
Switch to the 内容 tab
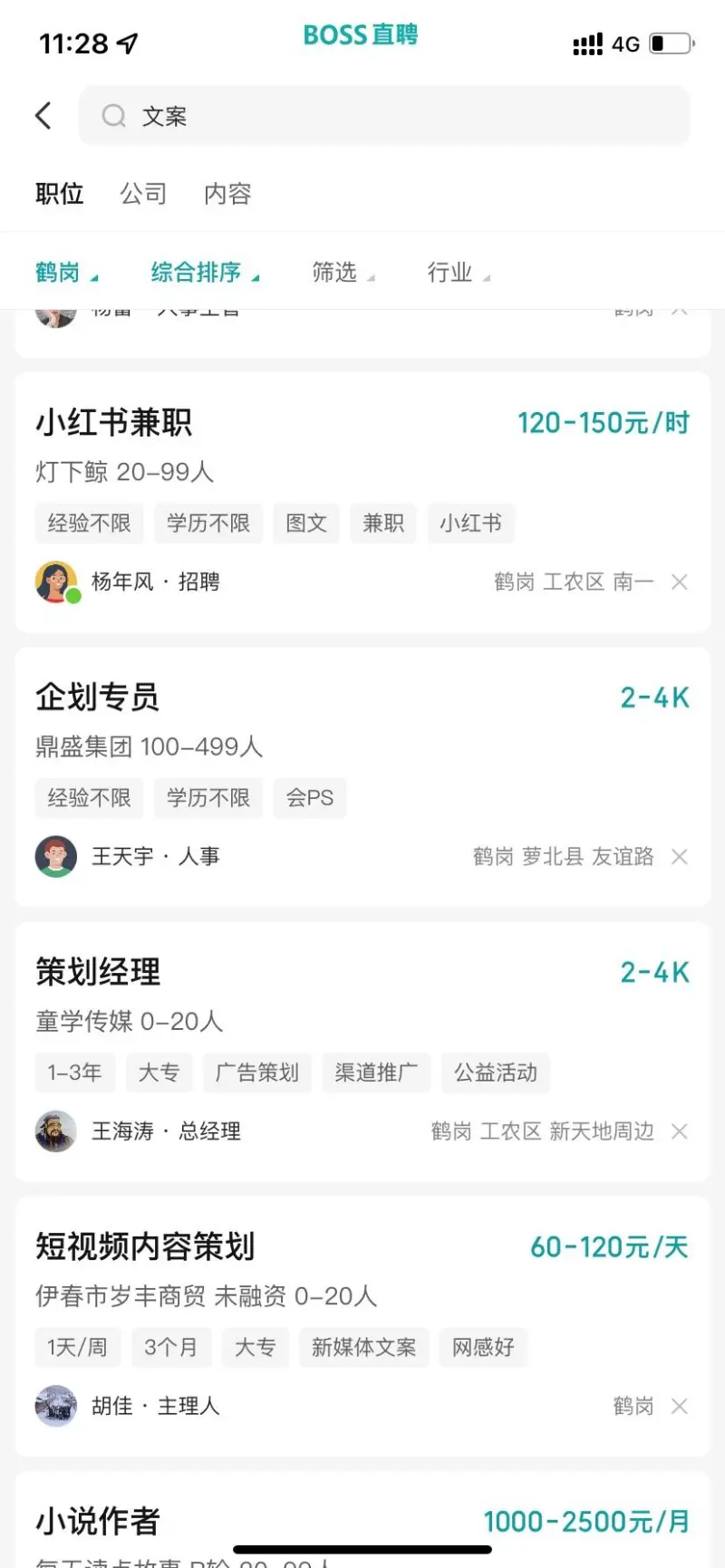[x=227, y=194]
